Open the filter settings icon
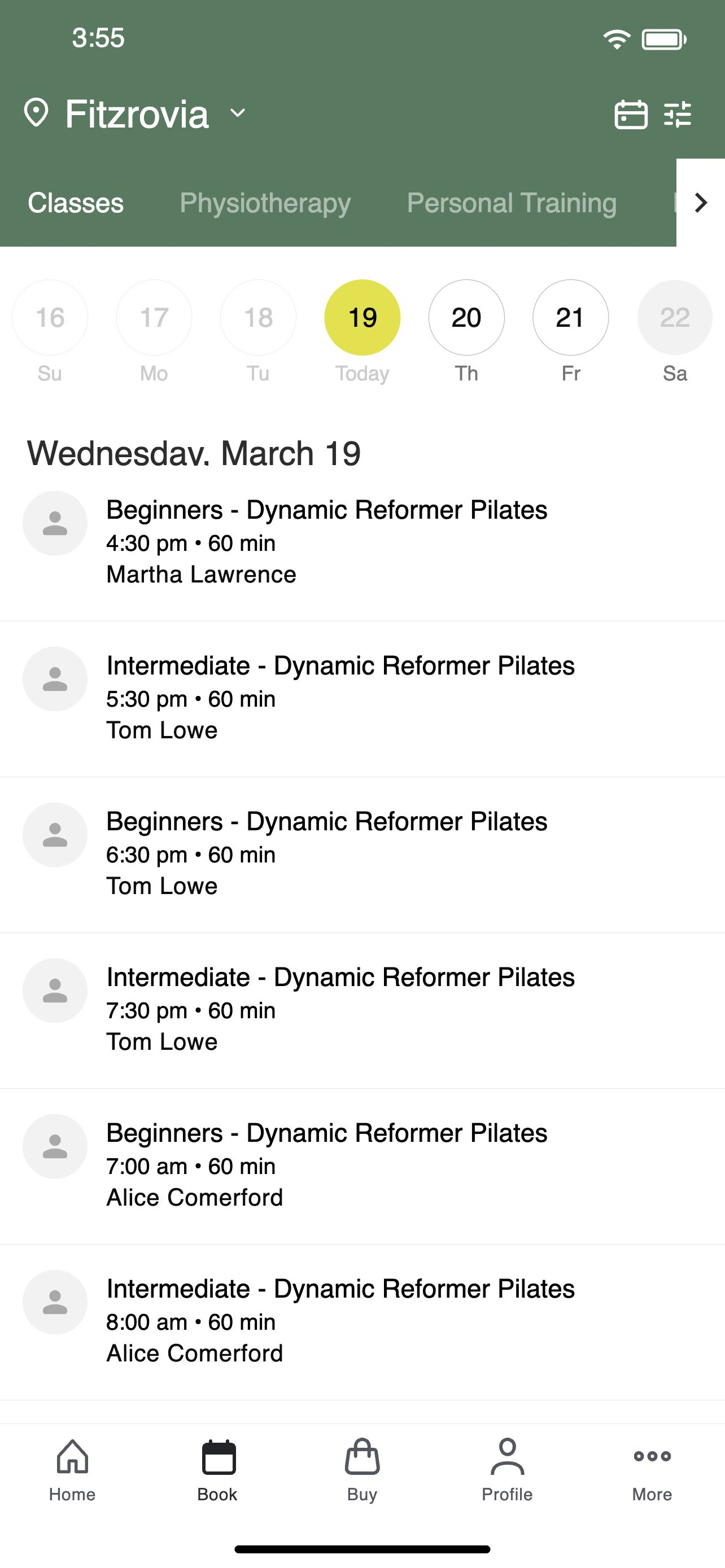The height and width of the screenshot is (1568, 725). coord(678,115)
